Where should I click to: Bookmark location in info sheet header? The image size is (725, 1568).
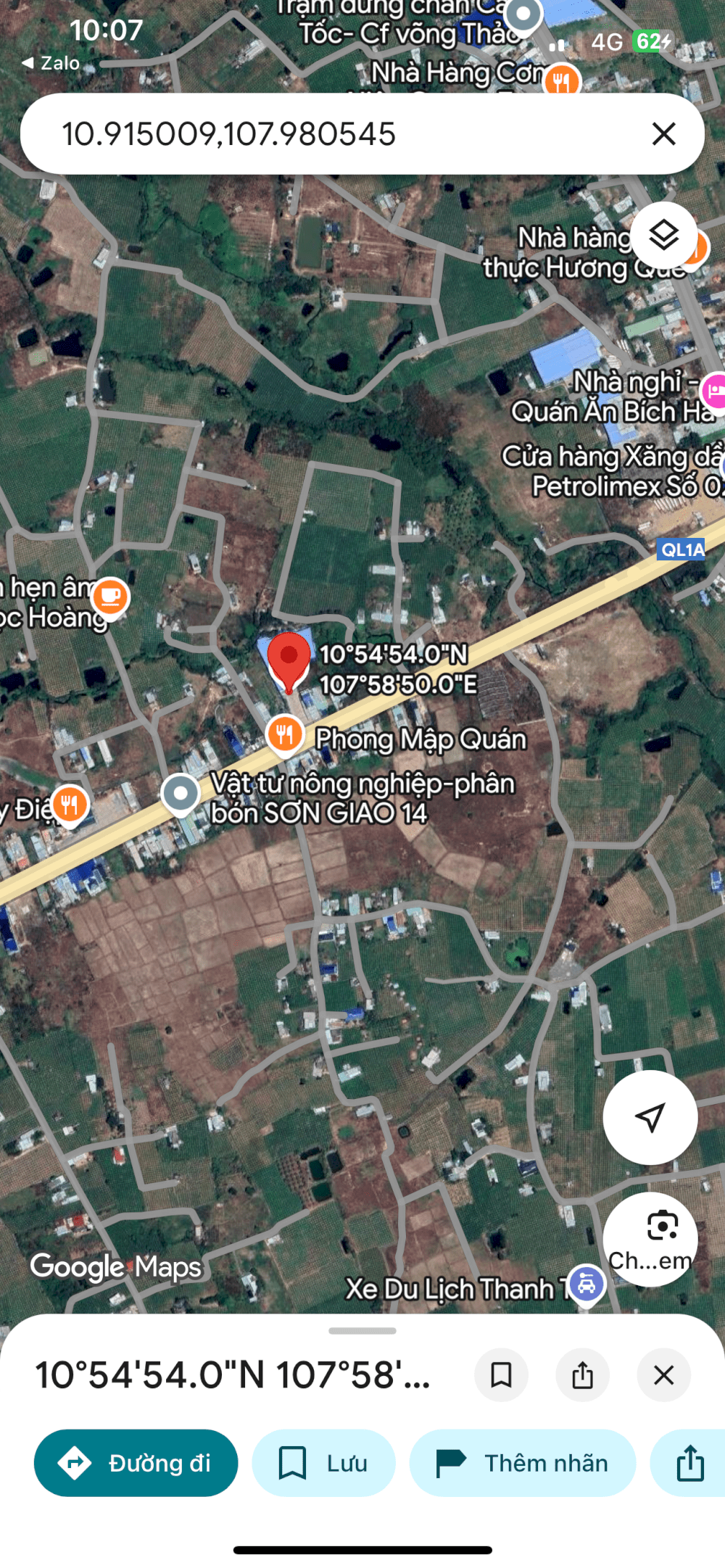pos(501,1374)
